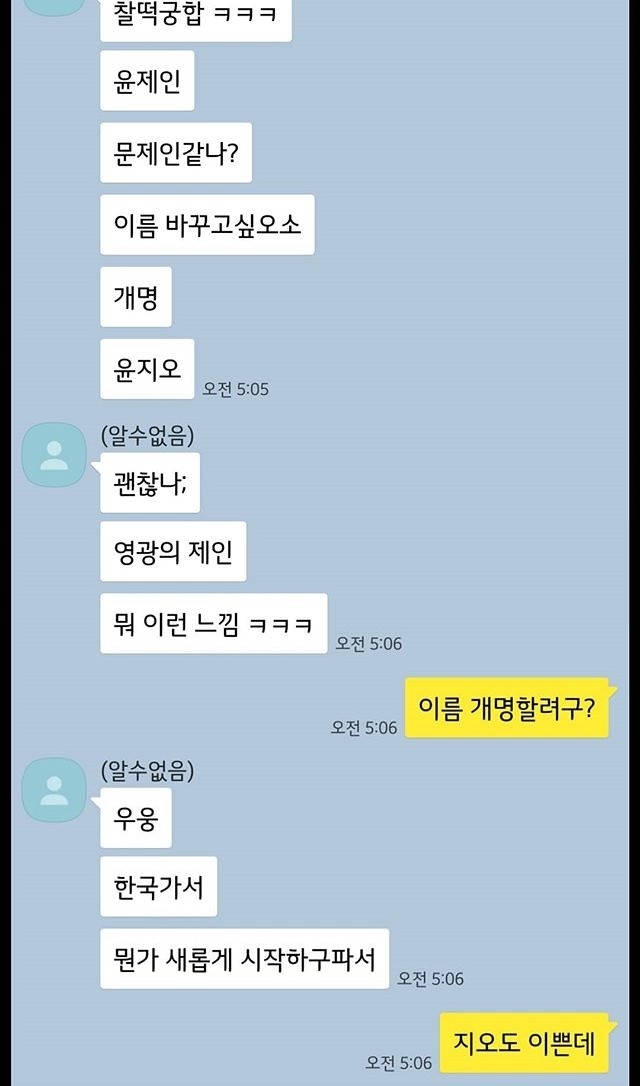This screenshot has width=640, height=1086.
Task: Open profile avatar beside the 우웅 message
Action: pos(54,790)
